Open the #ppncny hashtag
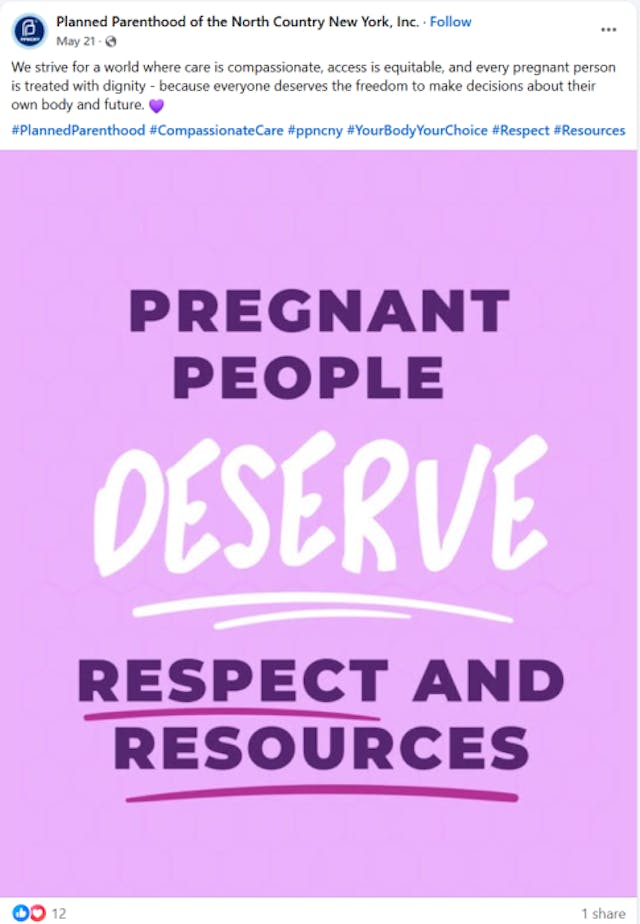This screenshot has width=640, height=924. (315, 131)
